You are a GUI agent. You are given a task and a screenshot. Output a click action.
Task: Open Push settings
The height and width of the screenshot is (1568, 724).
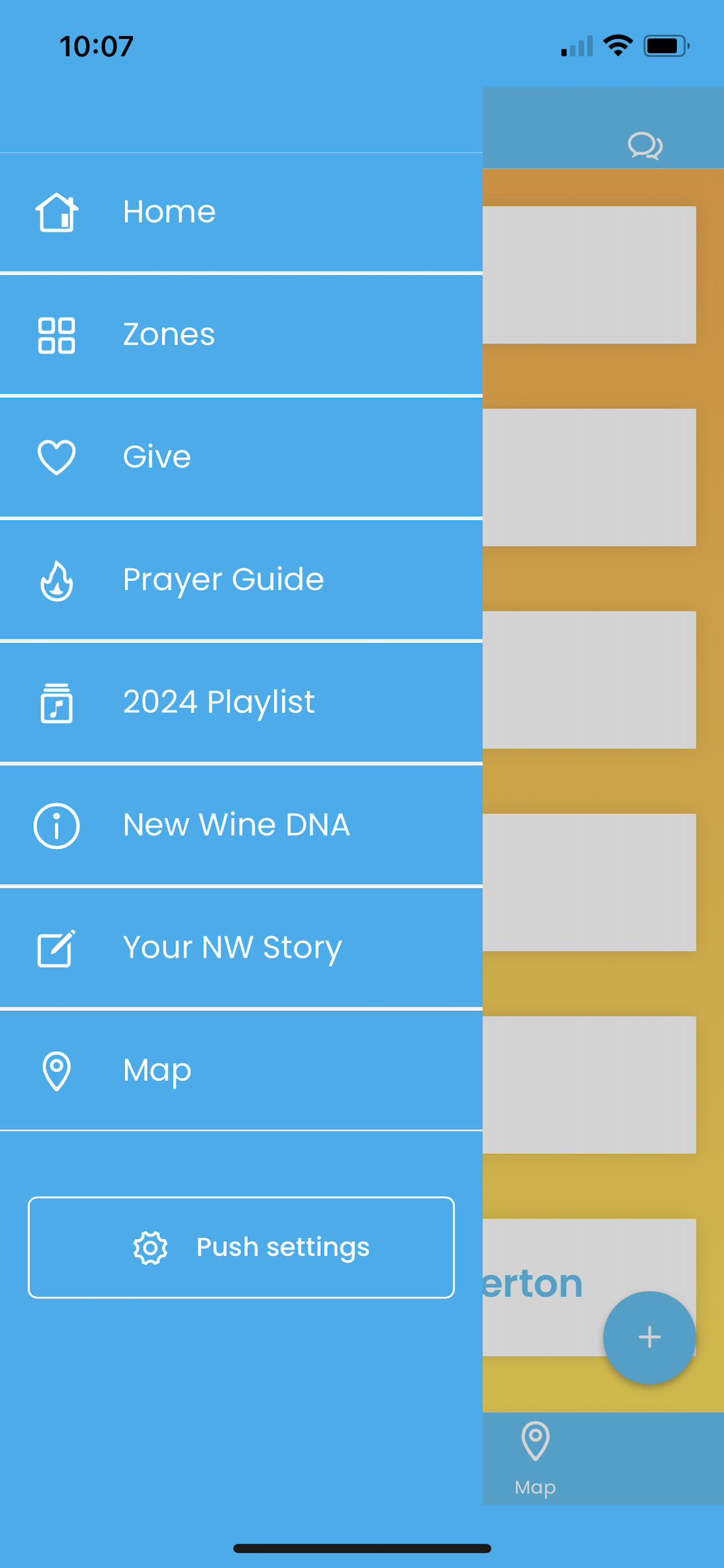tap(241, 1247)
